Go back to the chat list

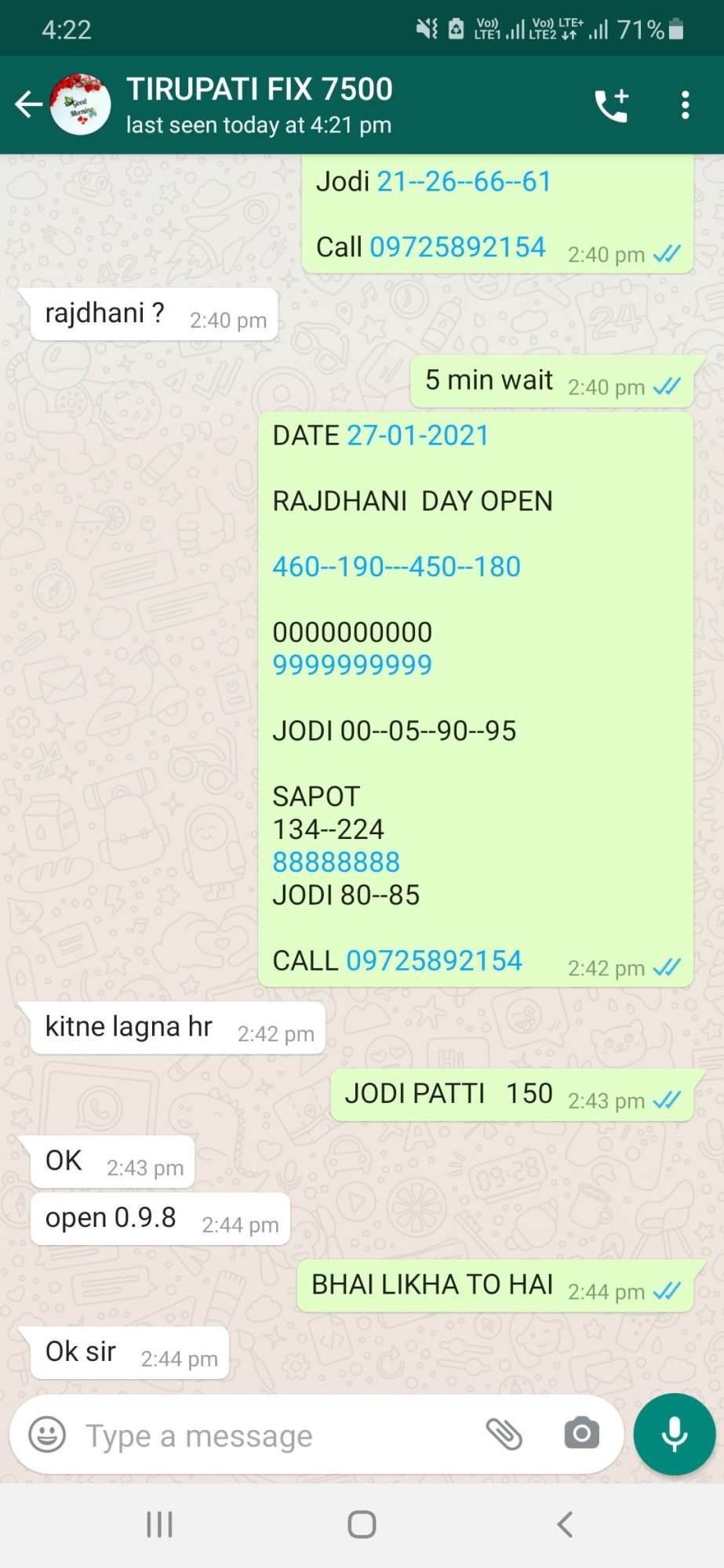click(x=28, y=104)
